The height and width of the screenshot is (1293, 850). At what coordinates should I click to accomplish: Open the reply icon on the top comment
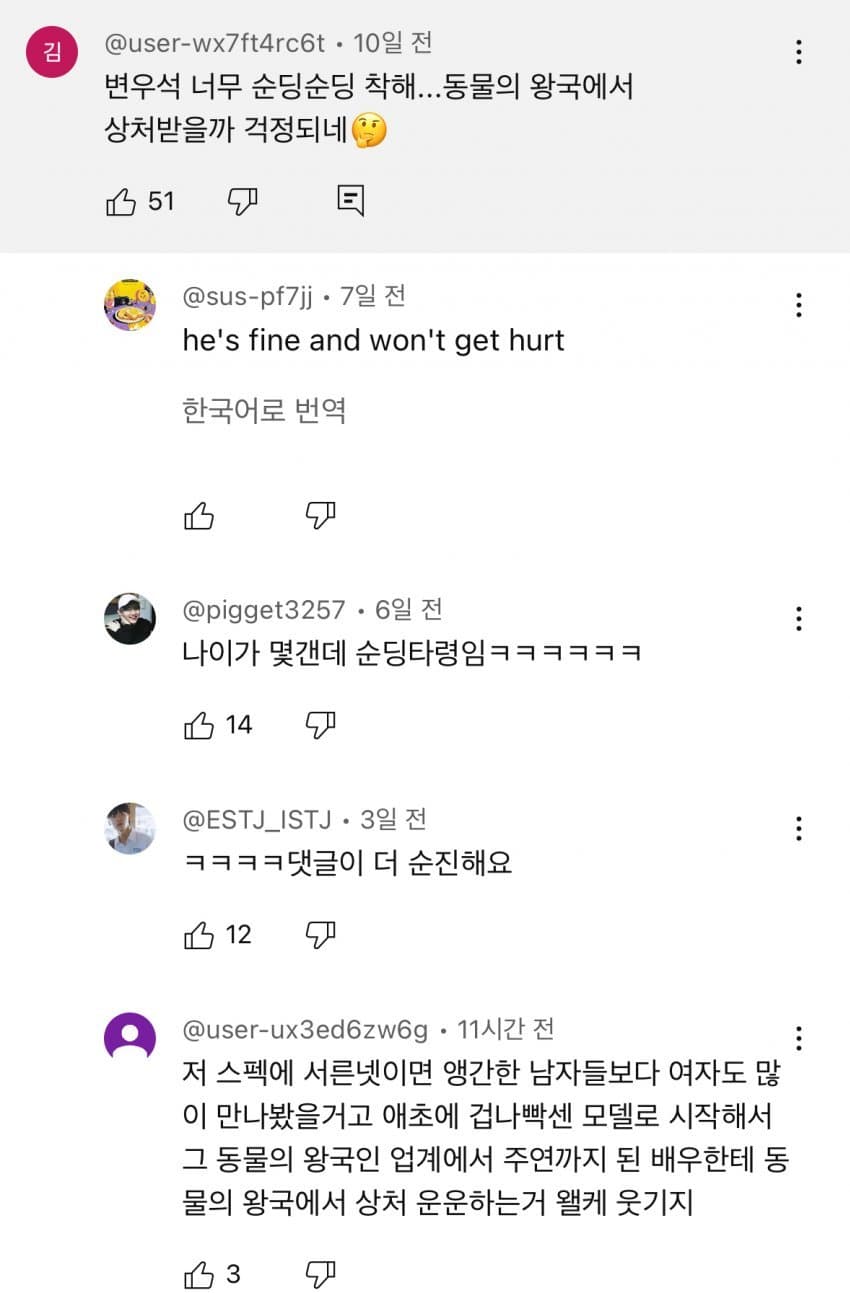(x=352, y=201)
